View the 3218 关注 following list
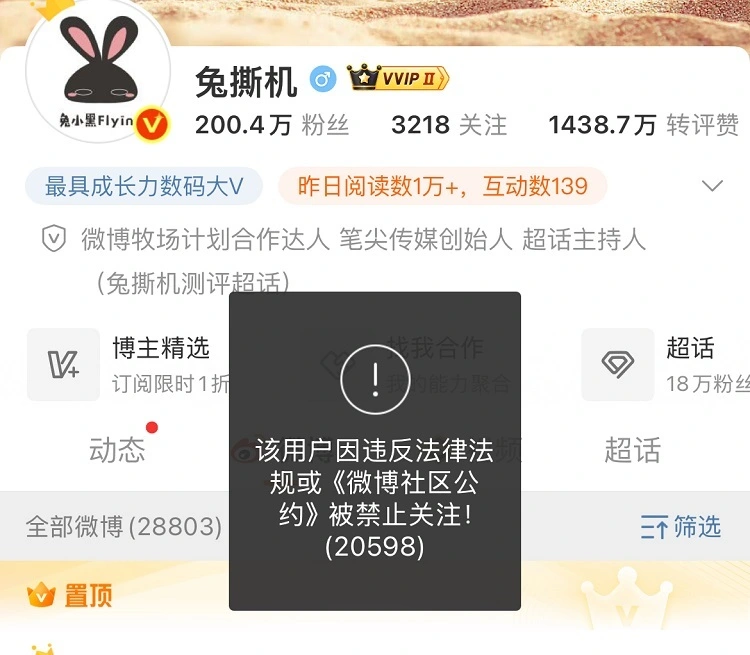Viewport: 750px width, 655px height. click(x=448, y=125)
